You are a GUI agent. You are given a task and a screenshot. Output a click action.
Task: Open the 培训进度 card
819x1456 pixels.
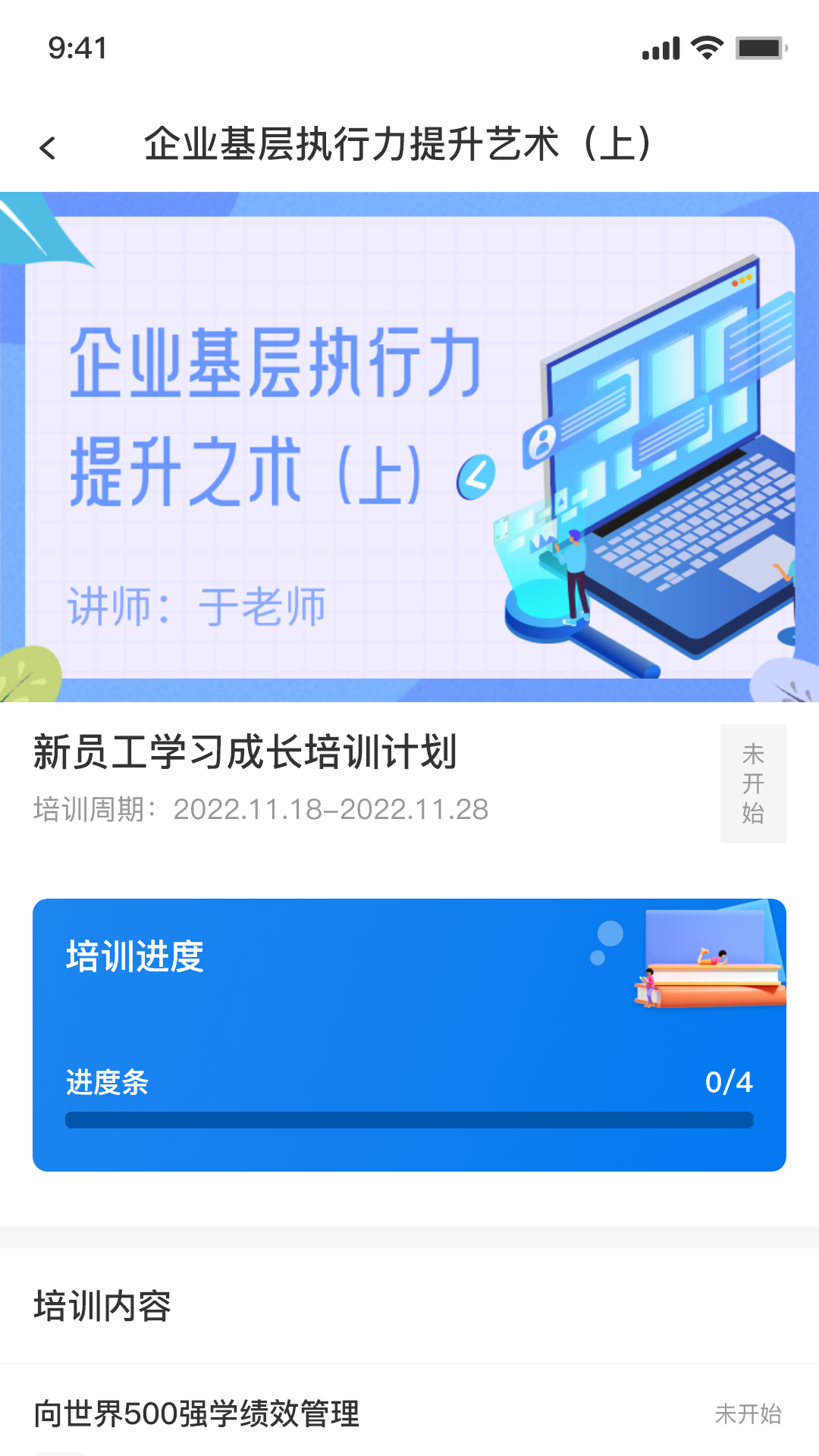click(x=409, y=1035)
